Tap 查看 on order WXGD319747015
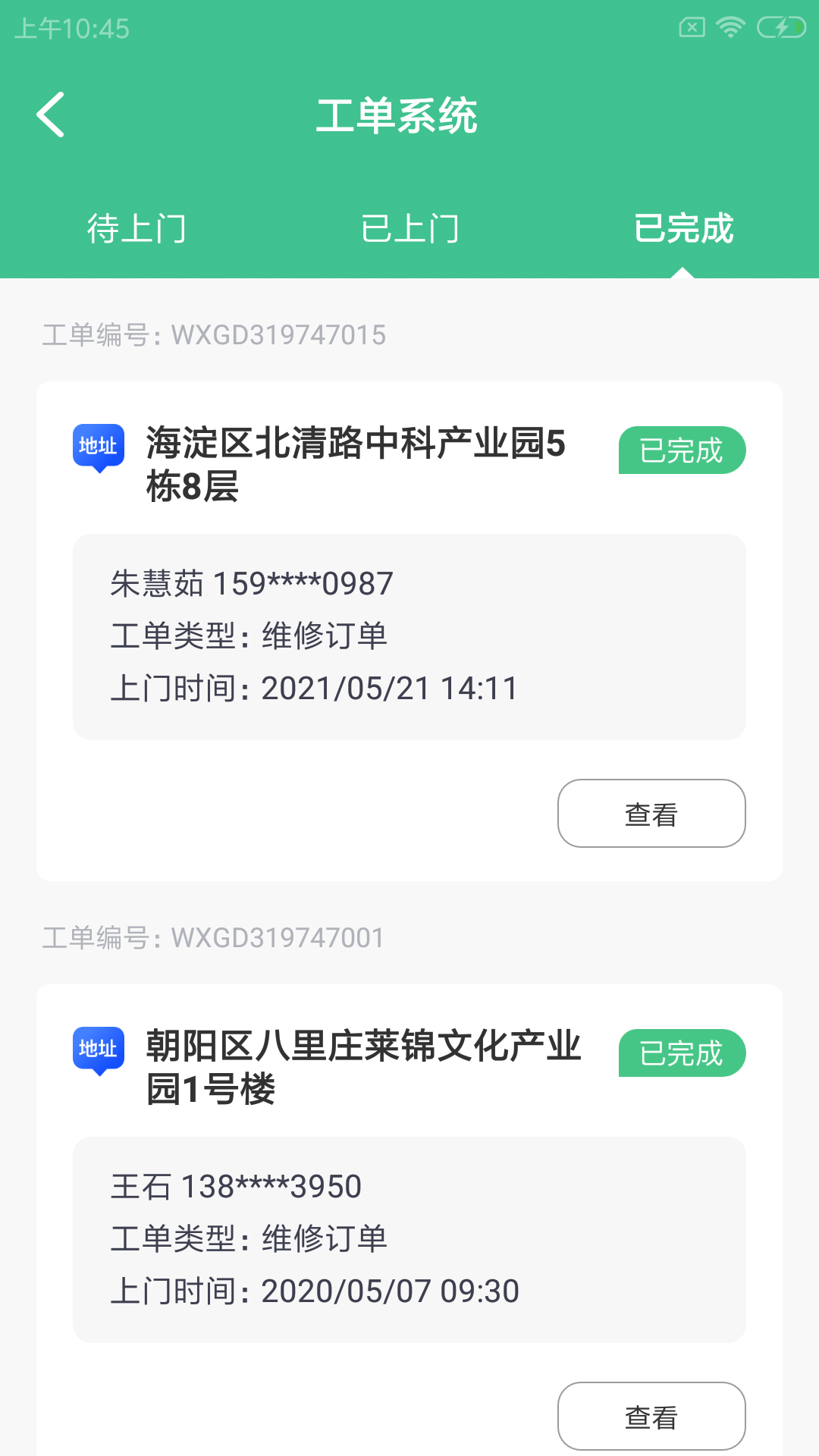This screenshot has height=1456, width=819. coord(651,813)
